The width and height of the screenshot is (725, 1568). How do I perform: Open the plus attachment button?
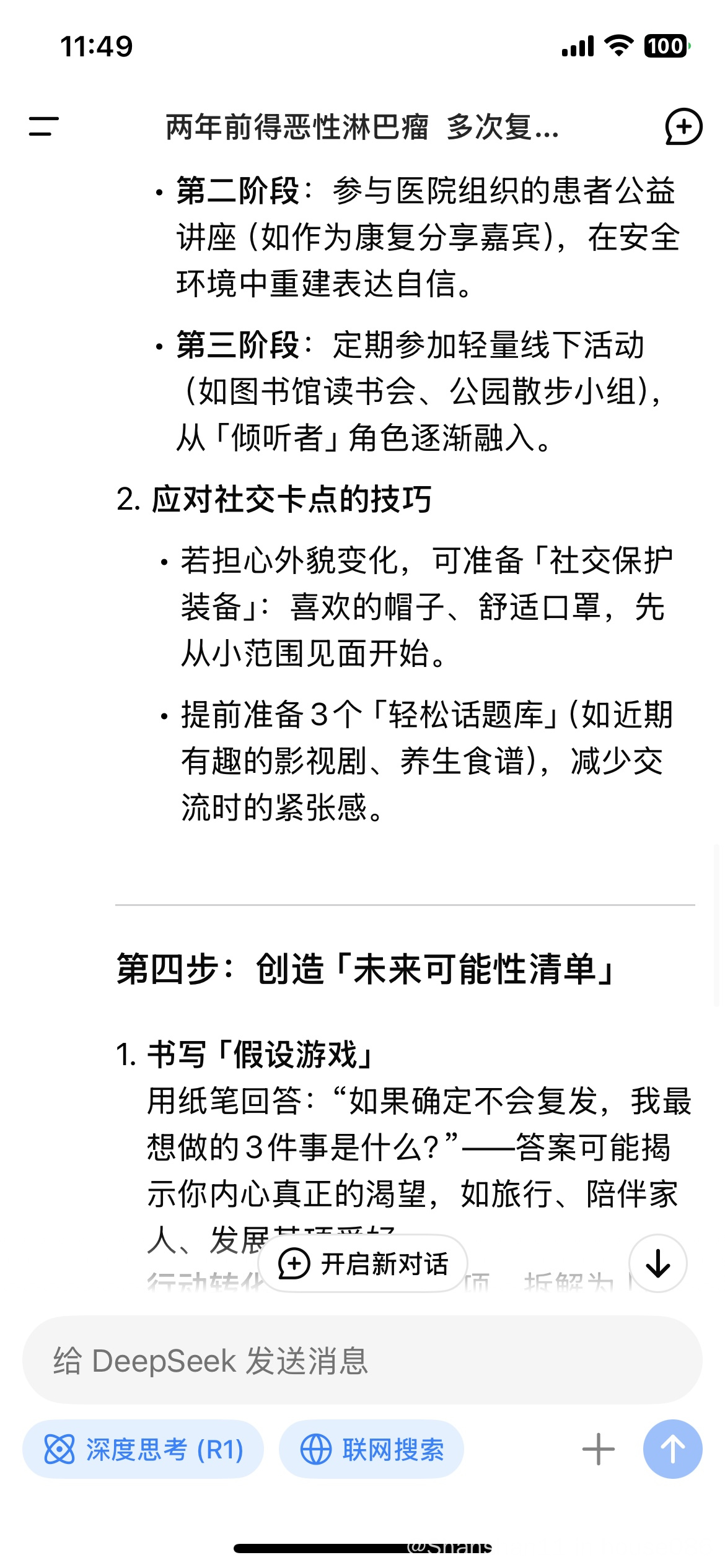coord(599,1449)
